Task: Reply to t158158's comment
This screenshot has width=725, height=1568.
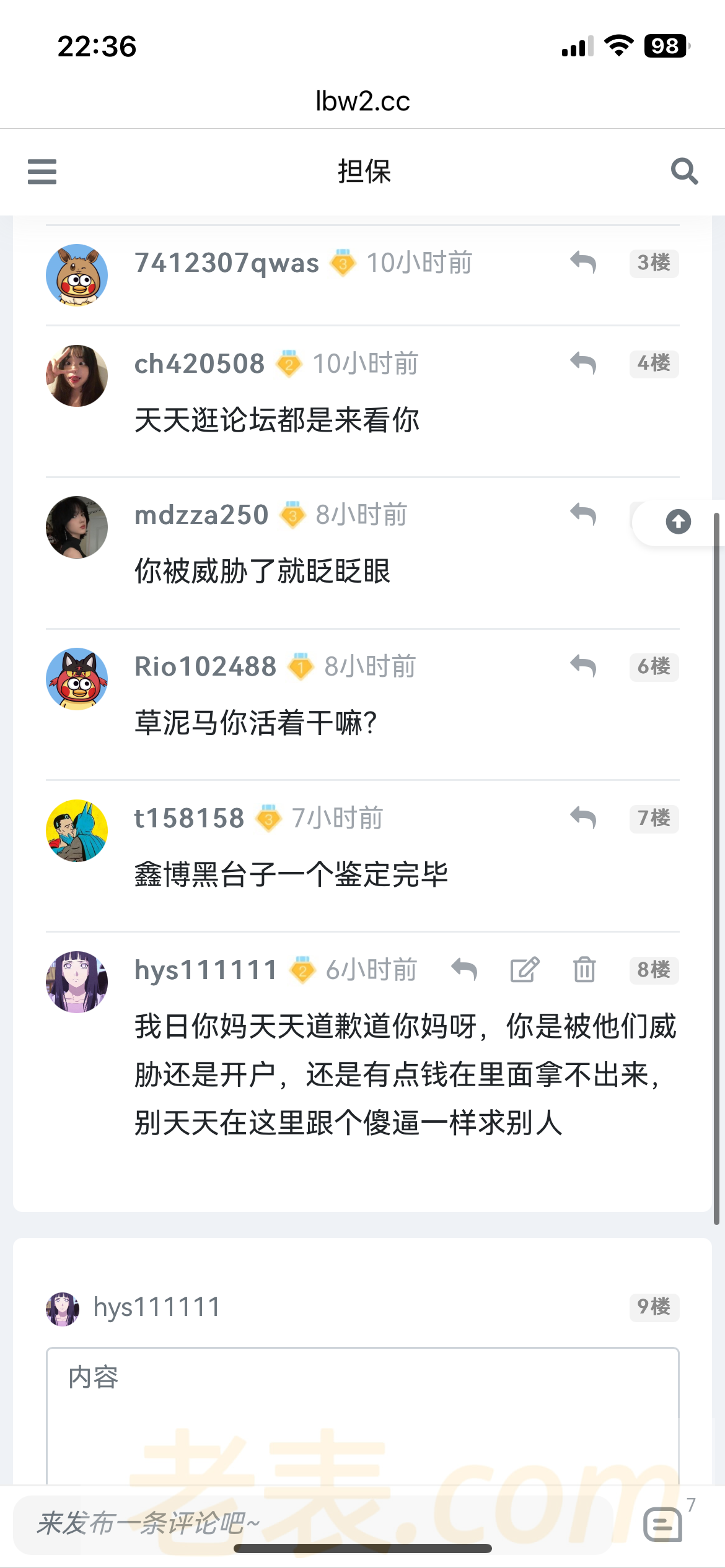Action: 583,818
